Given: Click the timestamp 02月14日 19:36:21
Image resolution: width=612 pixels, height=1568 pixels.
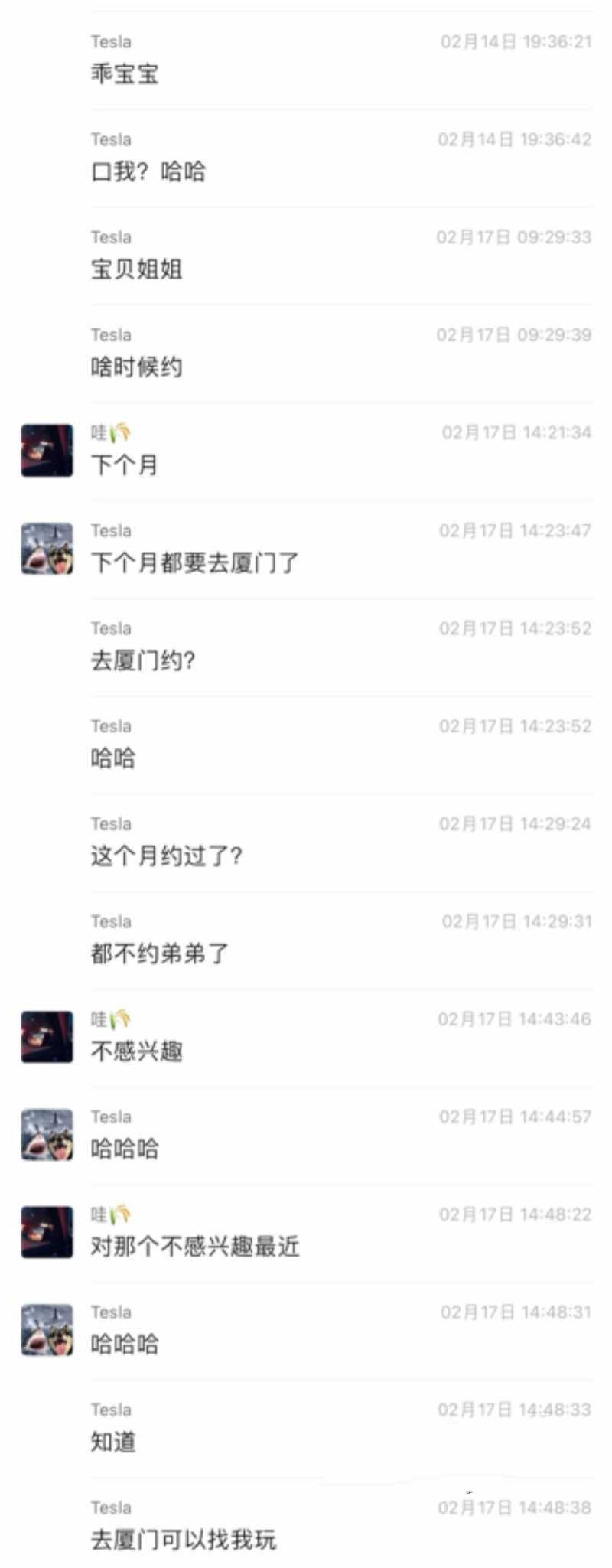Looking at the screenshot, I should click(x=516, y=41).
